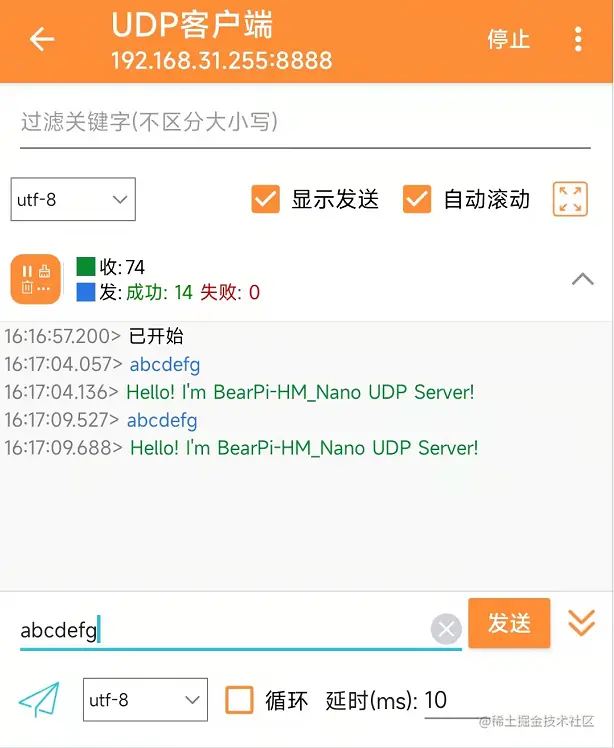Disable the 自动滚动 checkbox
The height and width of the screenshot is (748, 614).
click(416, 200)
